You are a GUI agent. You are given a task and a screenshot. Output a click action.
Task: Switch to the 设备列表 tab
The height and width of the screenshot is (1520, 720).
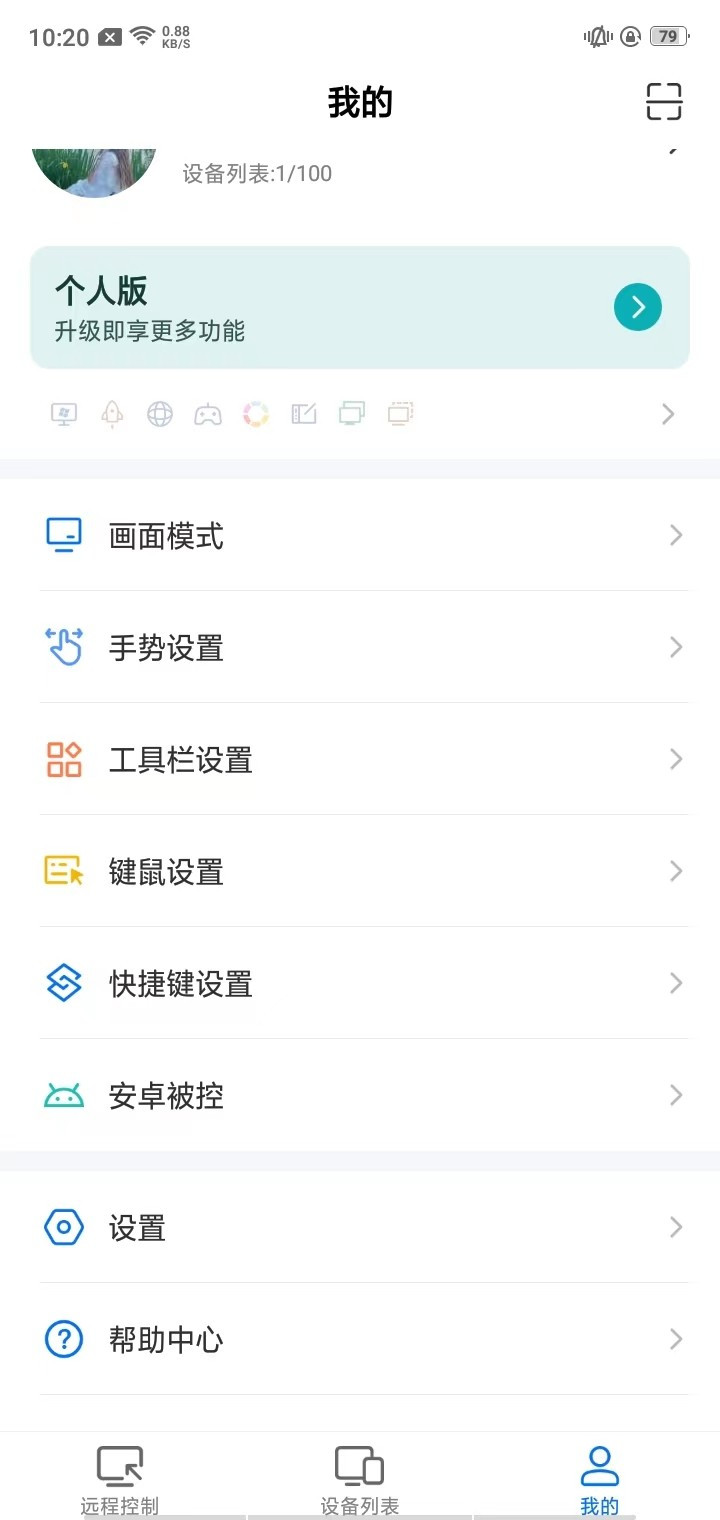click(x=358, y=1480)
